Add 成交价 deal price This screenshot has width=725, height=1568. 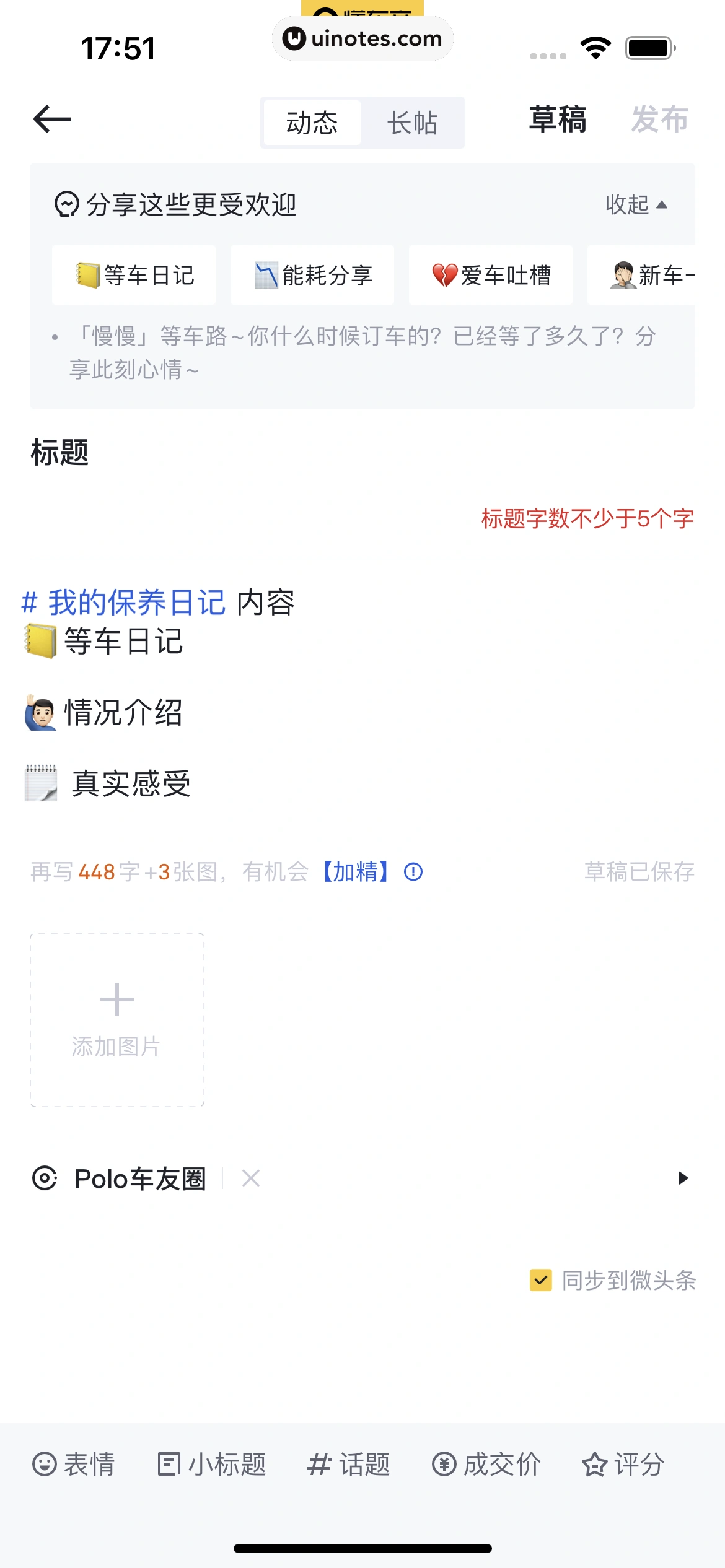click(x=486, y=1465)
